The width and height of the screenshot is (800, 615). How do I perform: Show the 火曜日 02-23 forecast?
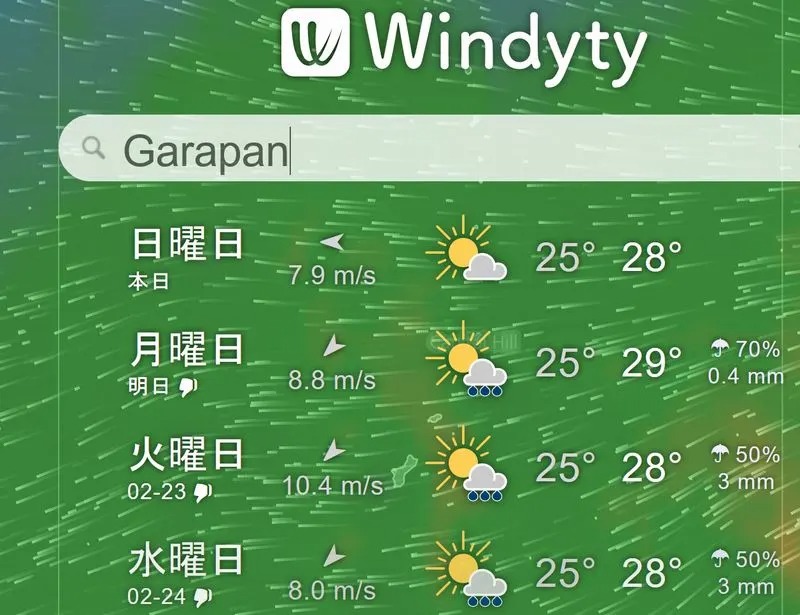pos(189,466)
